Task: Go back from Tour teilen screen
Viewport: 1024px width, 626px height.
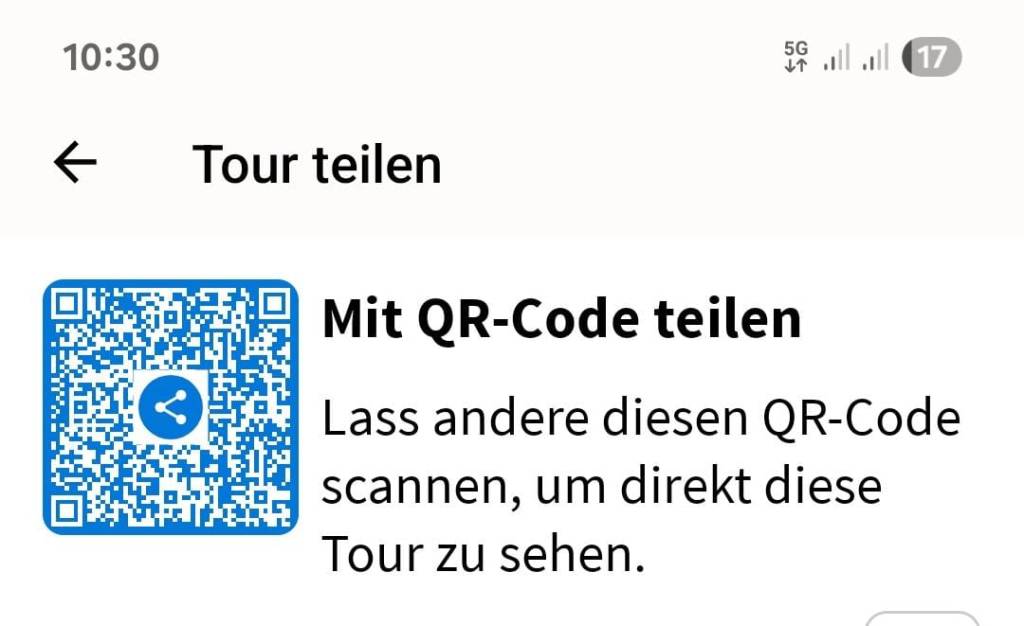Action: pyautogui.click(x=75, y=163)
